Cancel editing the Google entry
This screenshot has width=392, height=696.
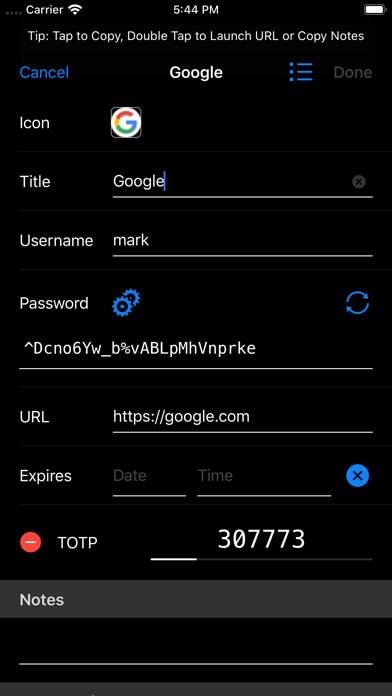pyautogui.click(x=44, y=72)
